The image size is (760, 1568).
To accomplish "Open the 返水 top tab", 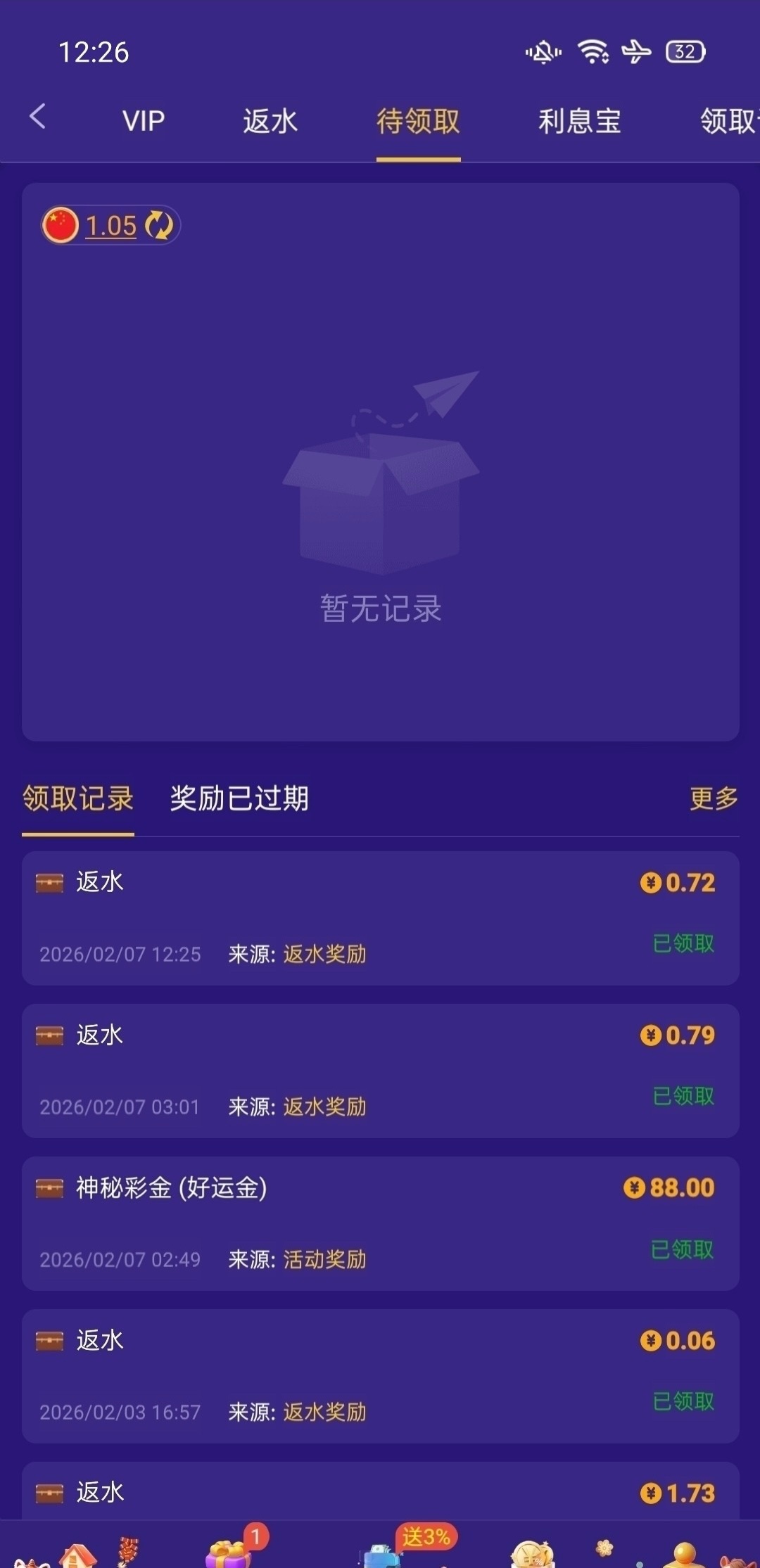I will click(270, 121).
